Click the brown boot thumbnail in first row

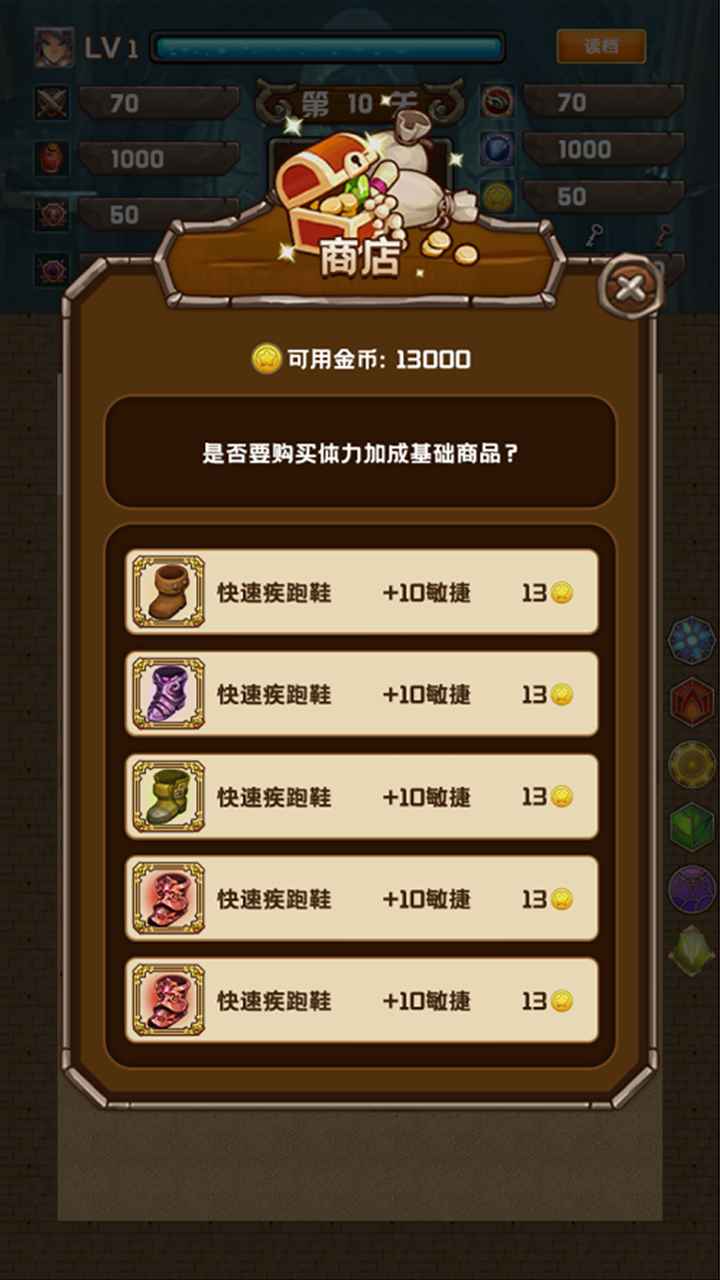[x=167, y=592]
